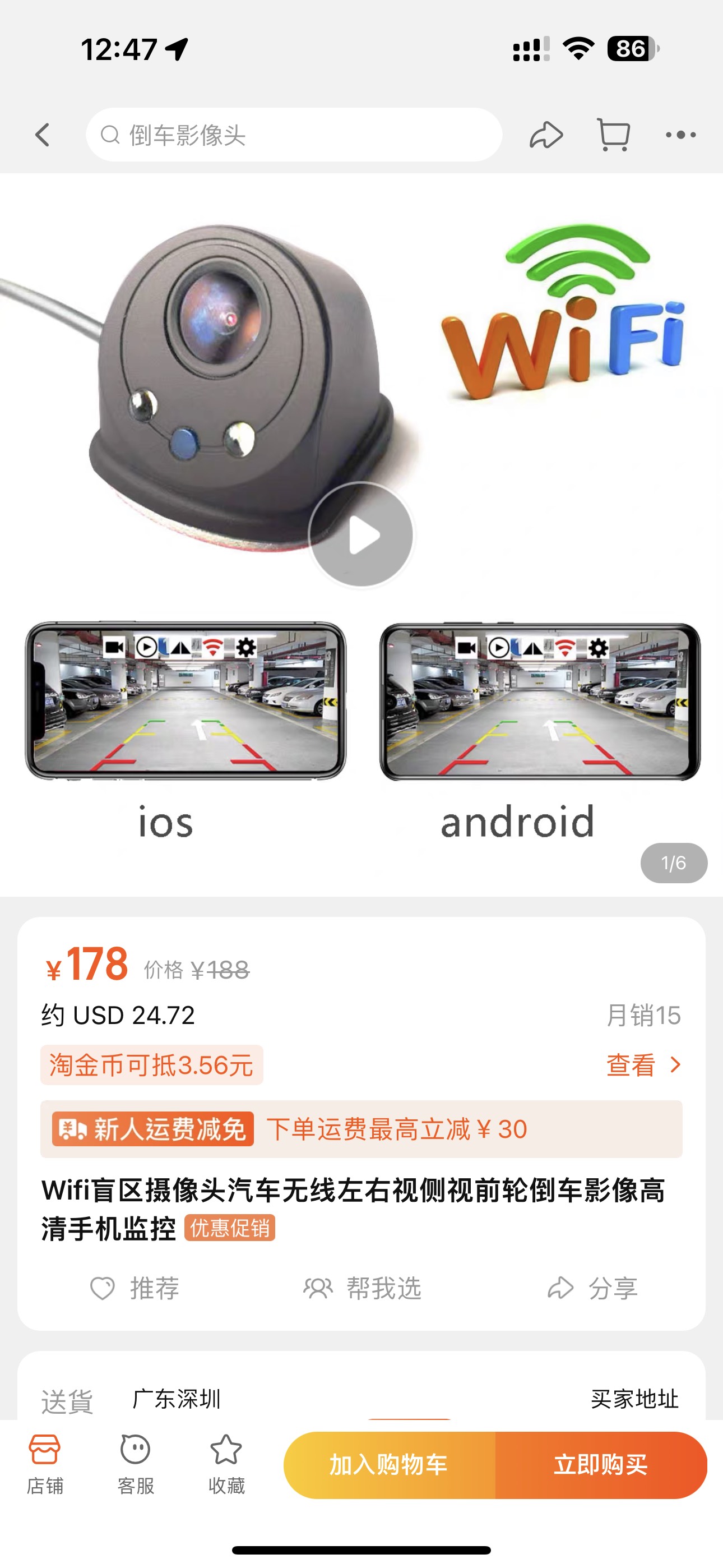The width and height of the screenshot is (723, 1568).
Task: Open 买家地址 shipping address selector
Action: click(x=634, y=1399)
